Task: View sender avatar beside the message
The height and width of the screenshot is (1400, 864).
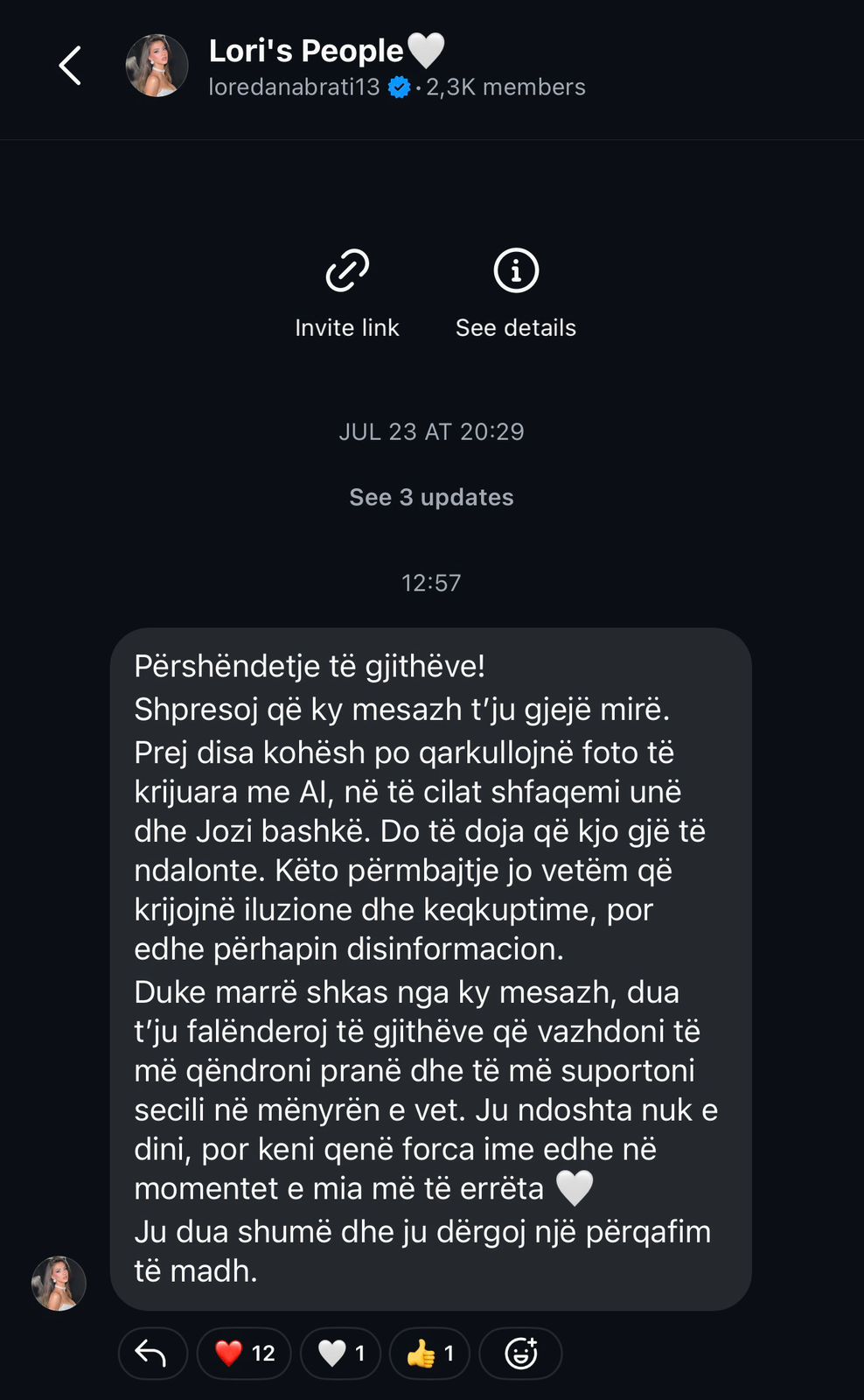Action: coord(59,1284)
